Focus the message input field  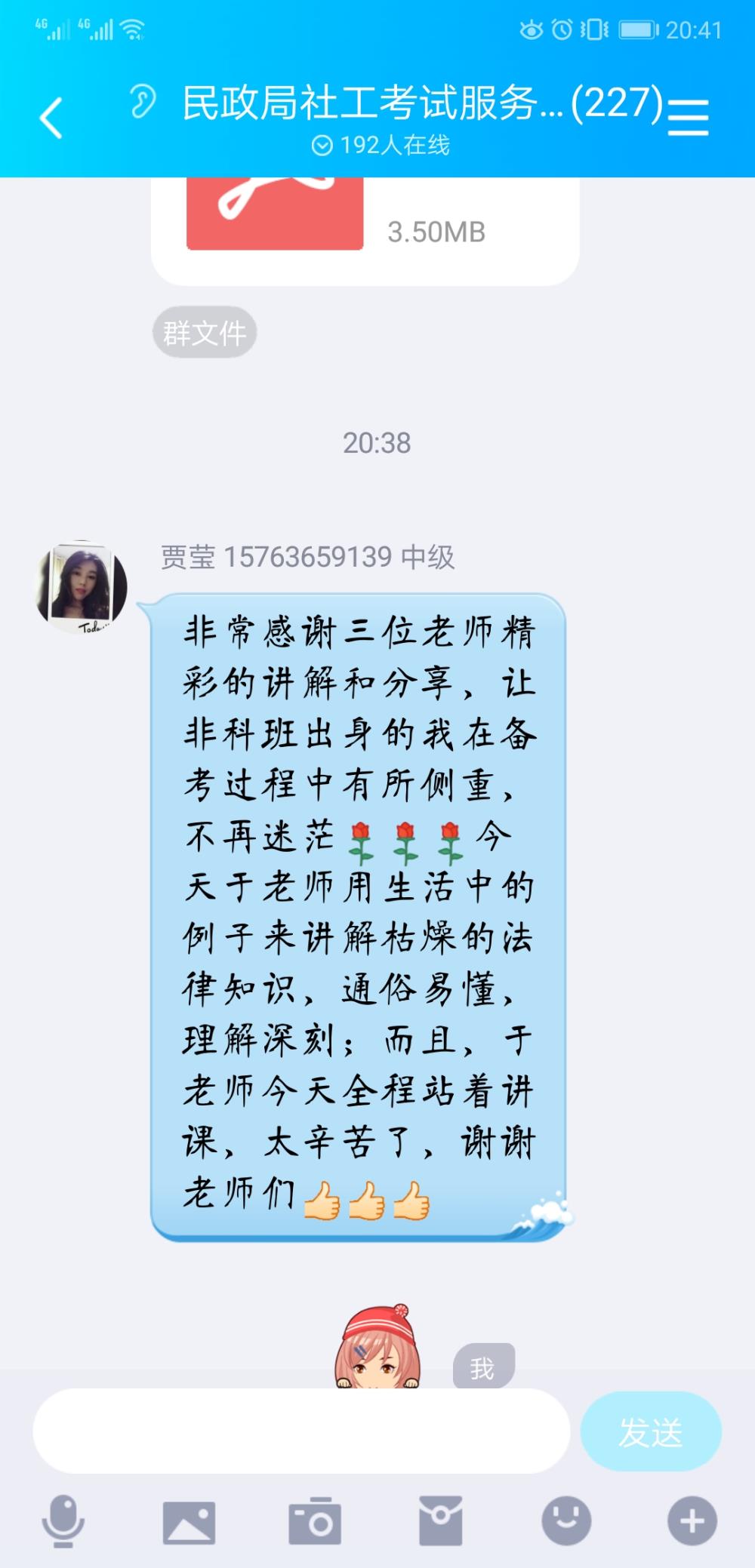click(x=301, y=1431)
